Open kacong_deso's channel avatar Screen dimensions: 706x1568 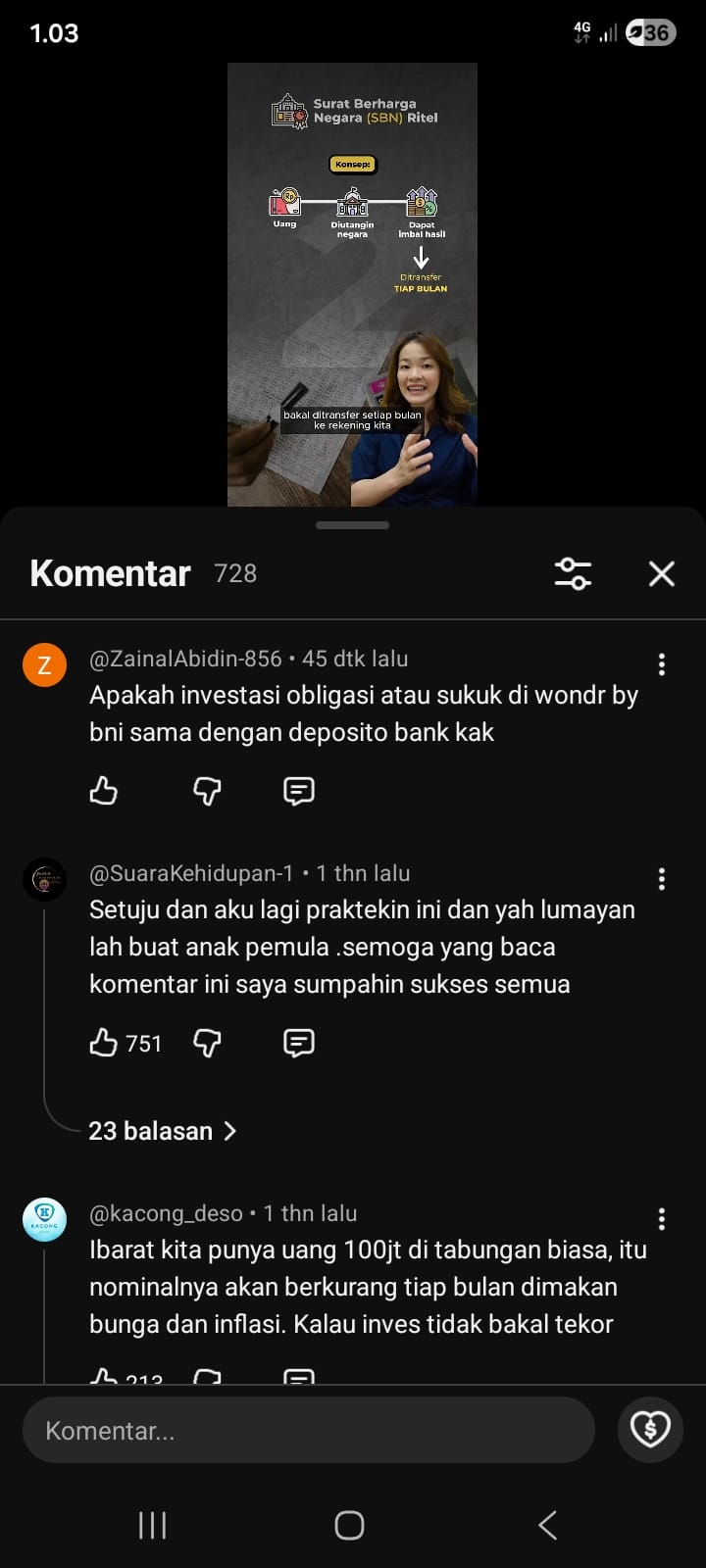44,1220
